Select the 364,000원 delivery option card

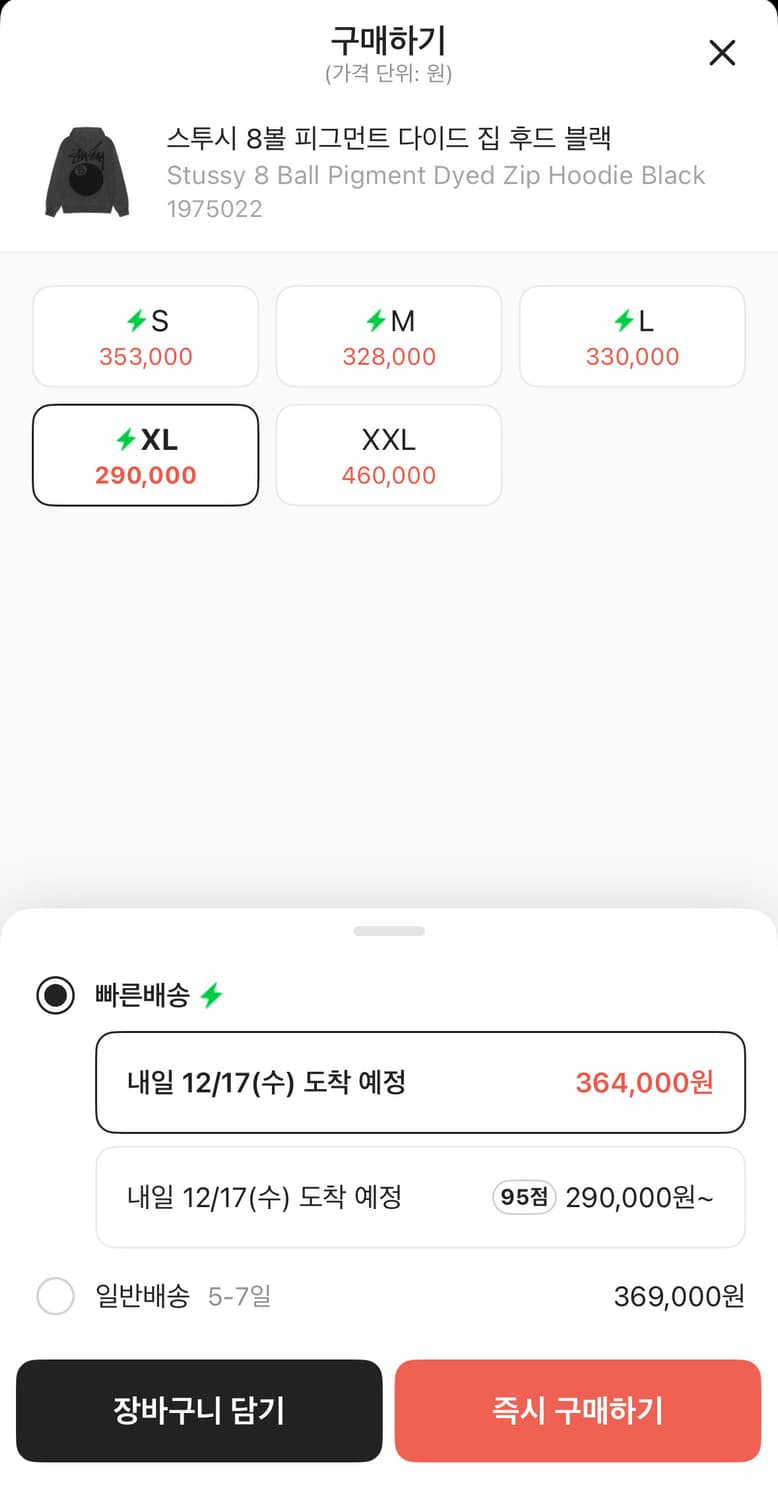[x=420, y=1082]
